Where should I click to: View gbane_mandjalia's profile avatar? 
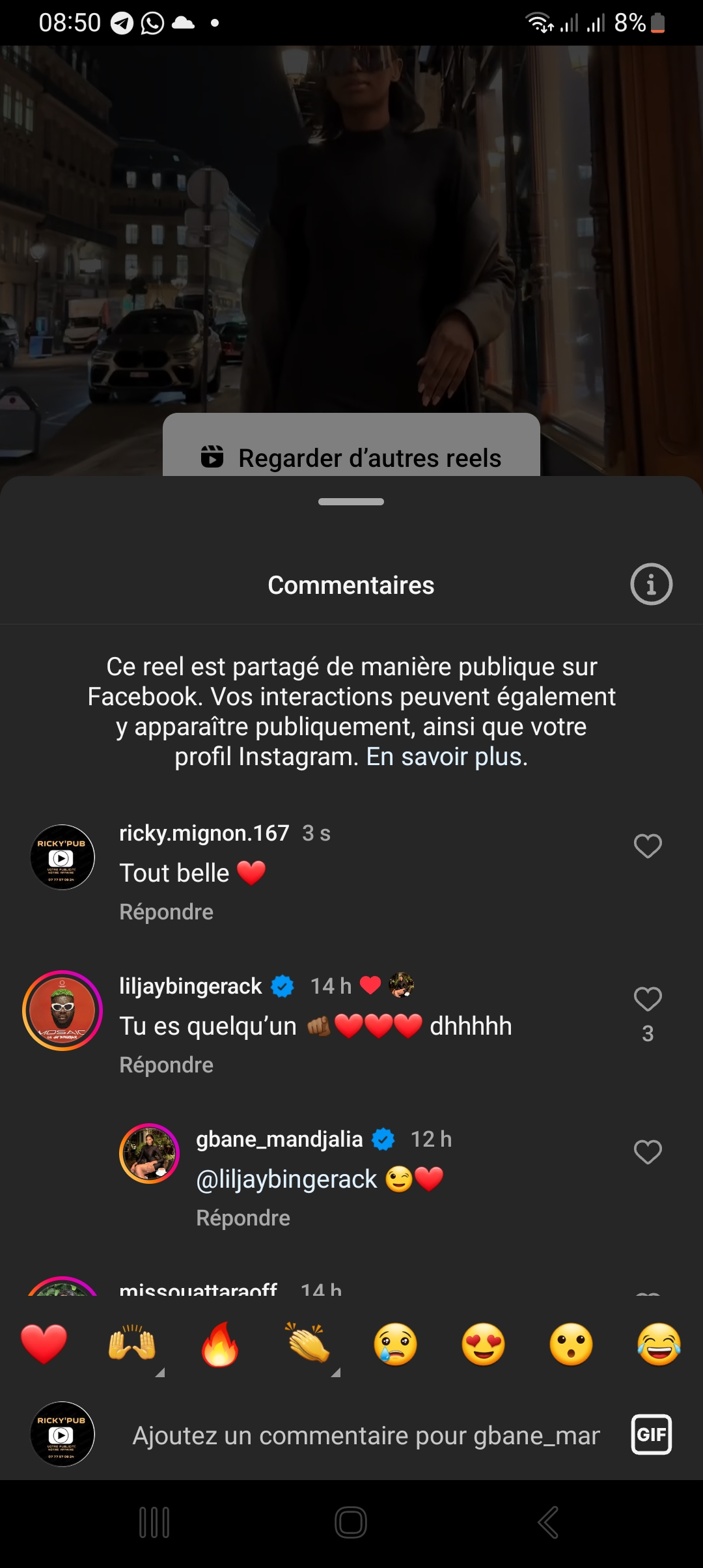150,1153
